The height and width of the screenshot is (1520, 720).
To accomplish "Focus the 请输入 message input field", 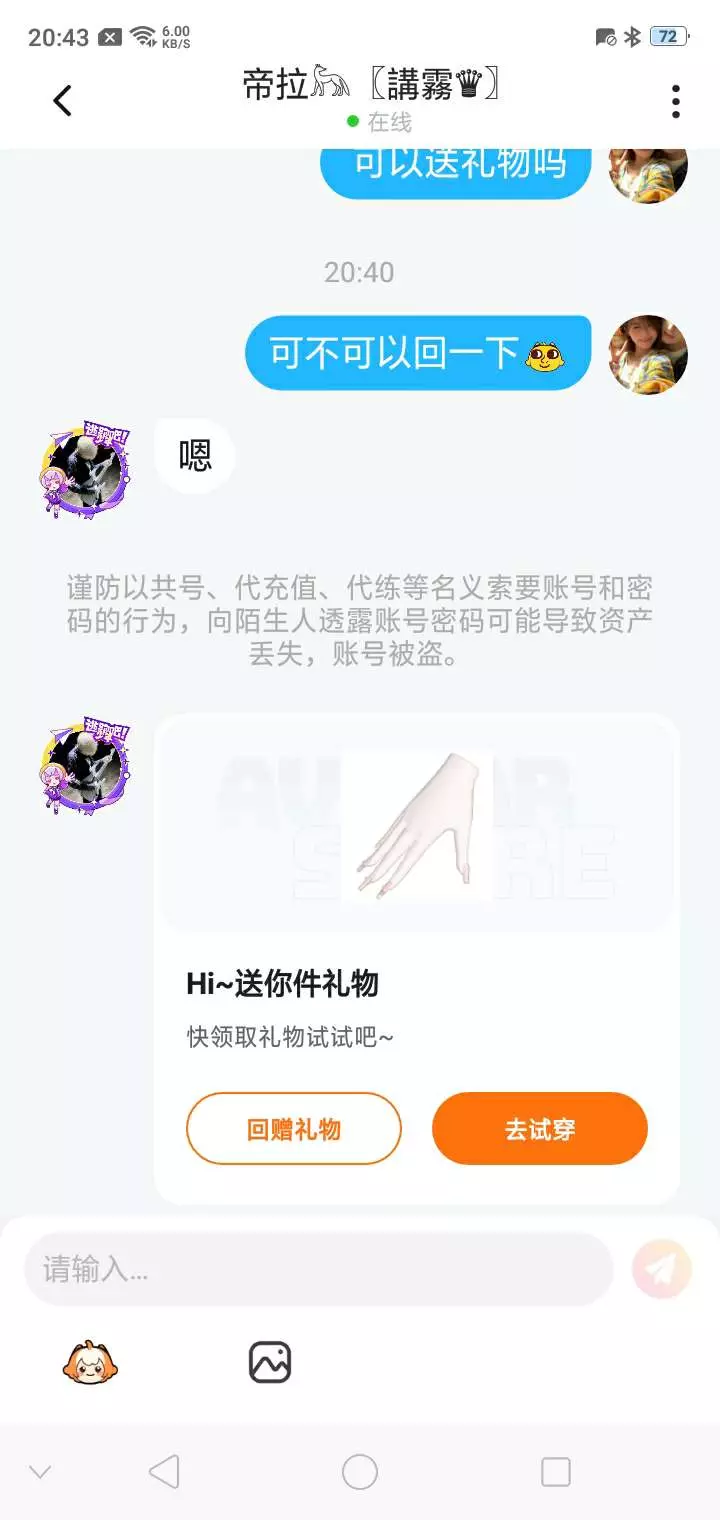I will (x=318, y=1269).
